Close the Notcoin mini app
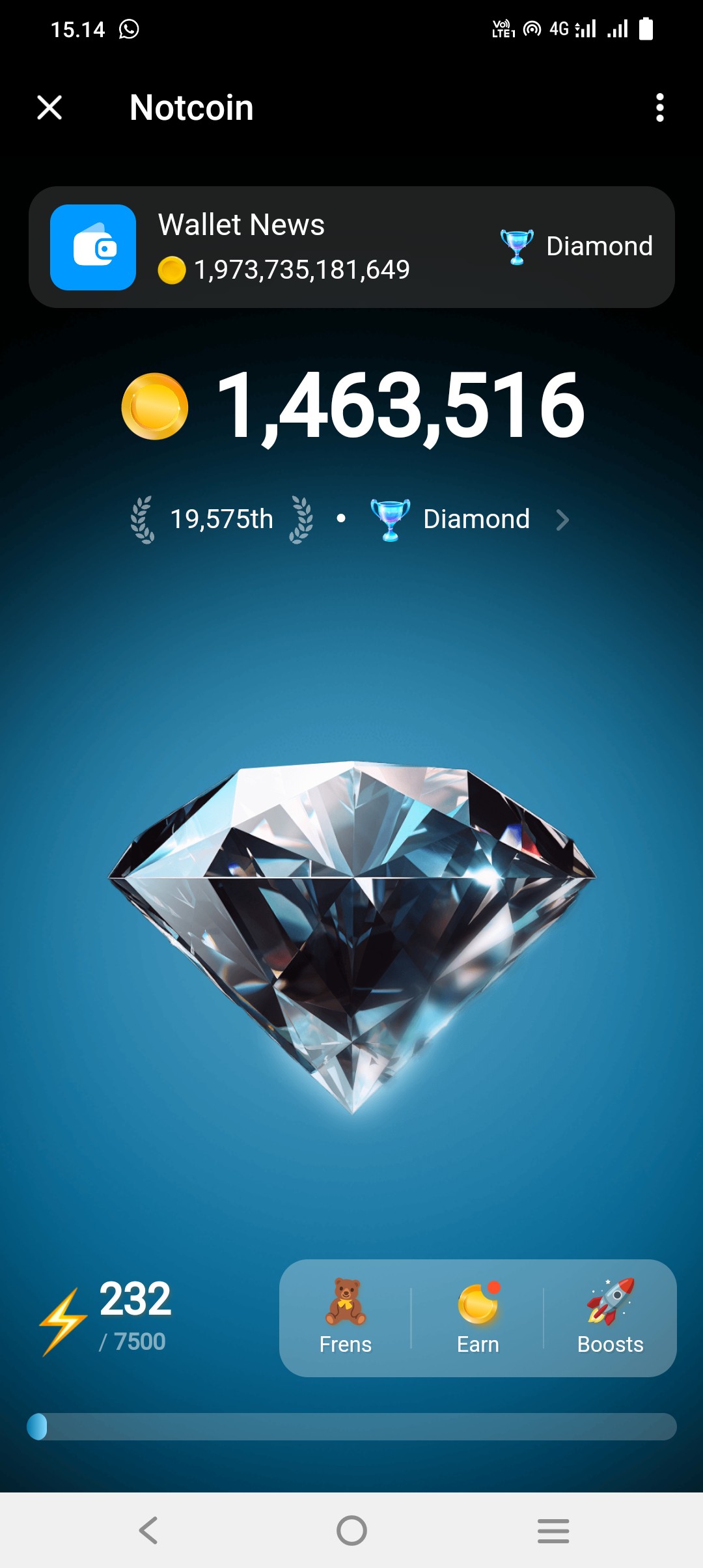This screenshot has height=1568, width=703. point(49,107)
